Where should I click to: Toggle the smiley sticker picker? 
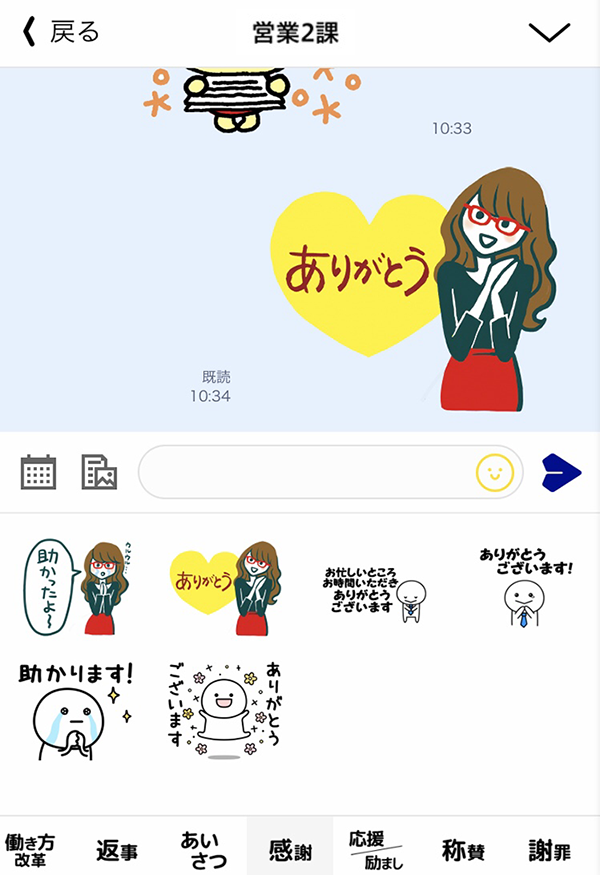coord(494,471)
